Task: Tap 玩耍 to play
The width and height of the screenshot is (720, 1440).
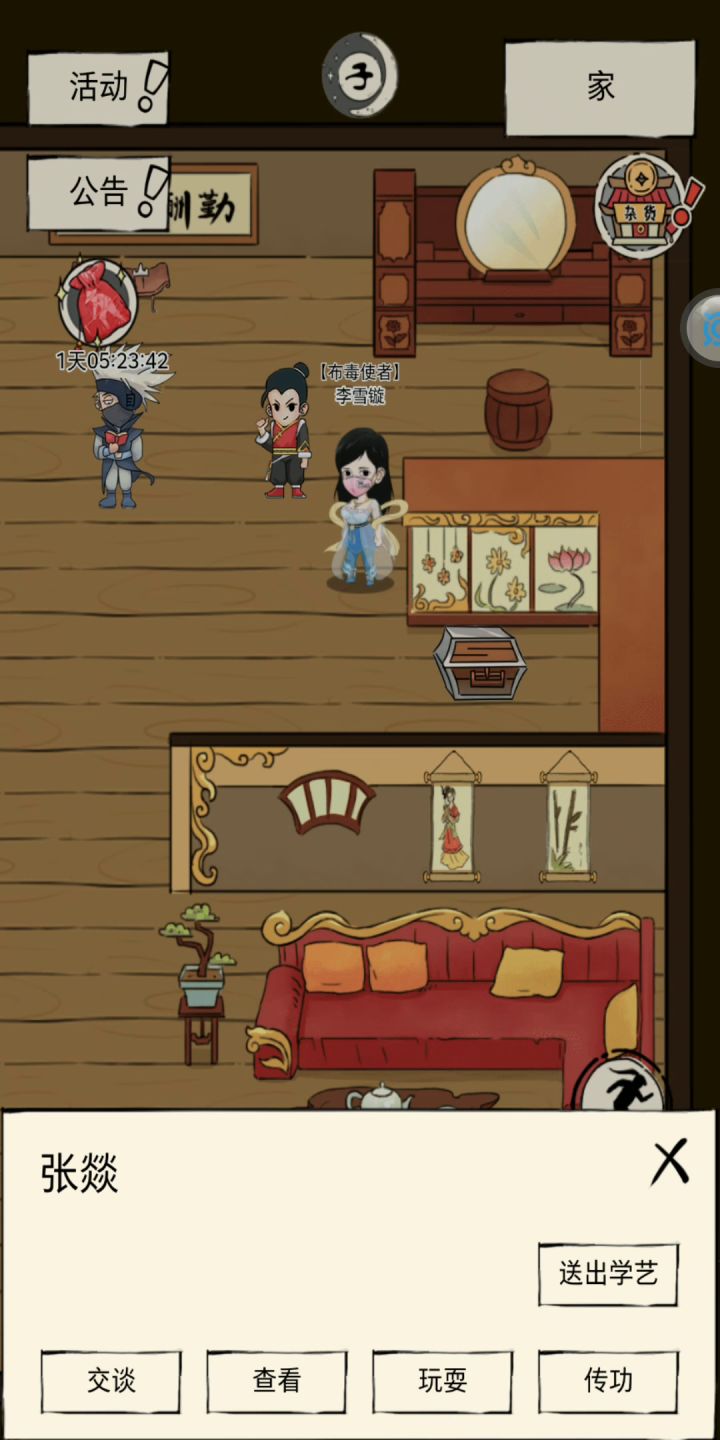Action: (x=443, y=1381)
